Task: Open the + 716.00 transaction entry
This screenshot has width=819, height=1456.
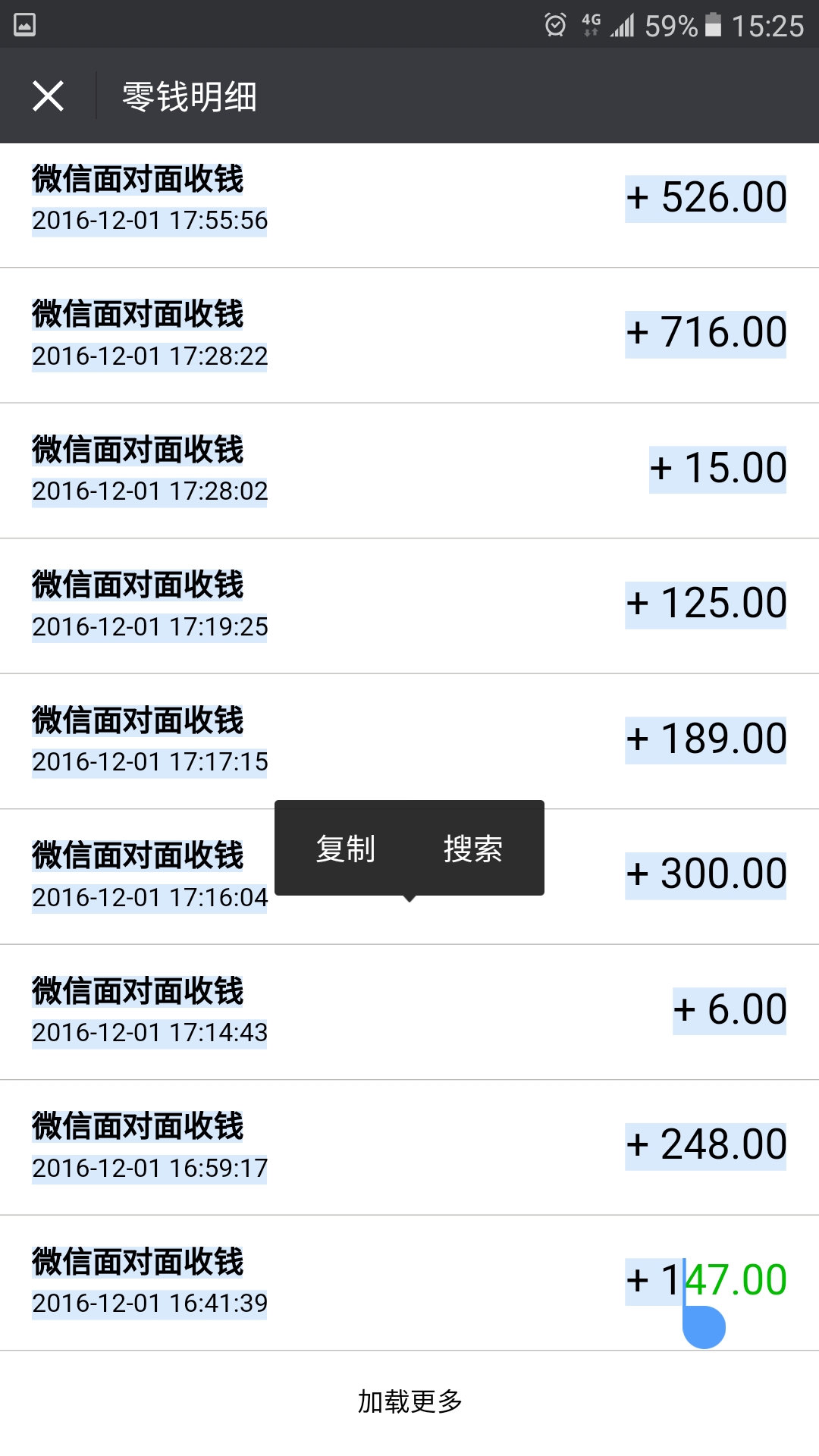Action: [409, 335]
